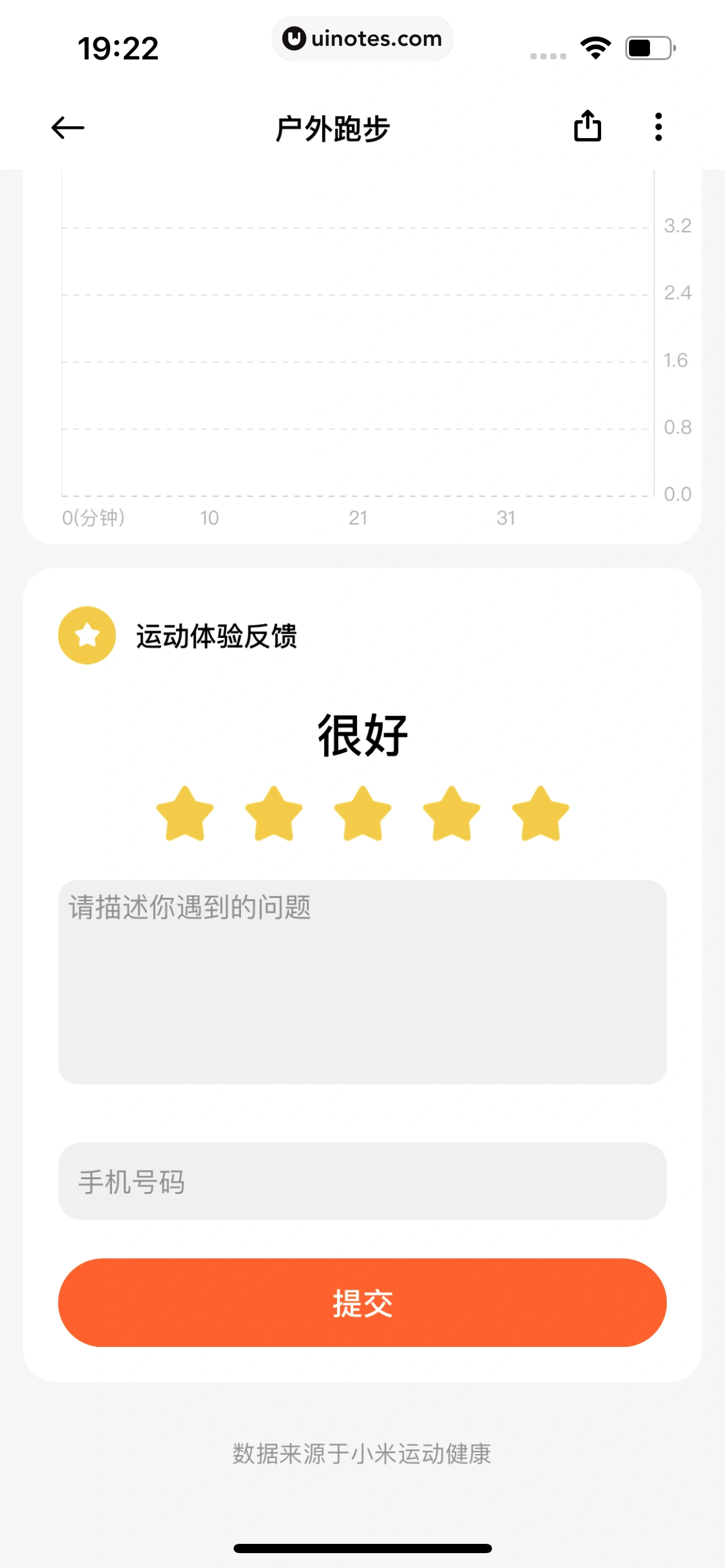Tap the 手机号码 phone number field
The width and height of the screenshot is (725, 1568).
tap(362, 1181)
